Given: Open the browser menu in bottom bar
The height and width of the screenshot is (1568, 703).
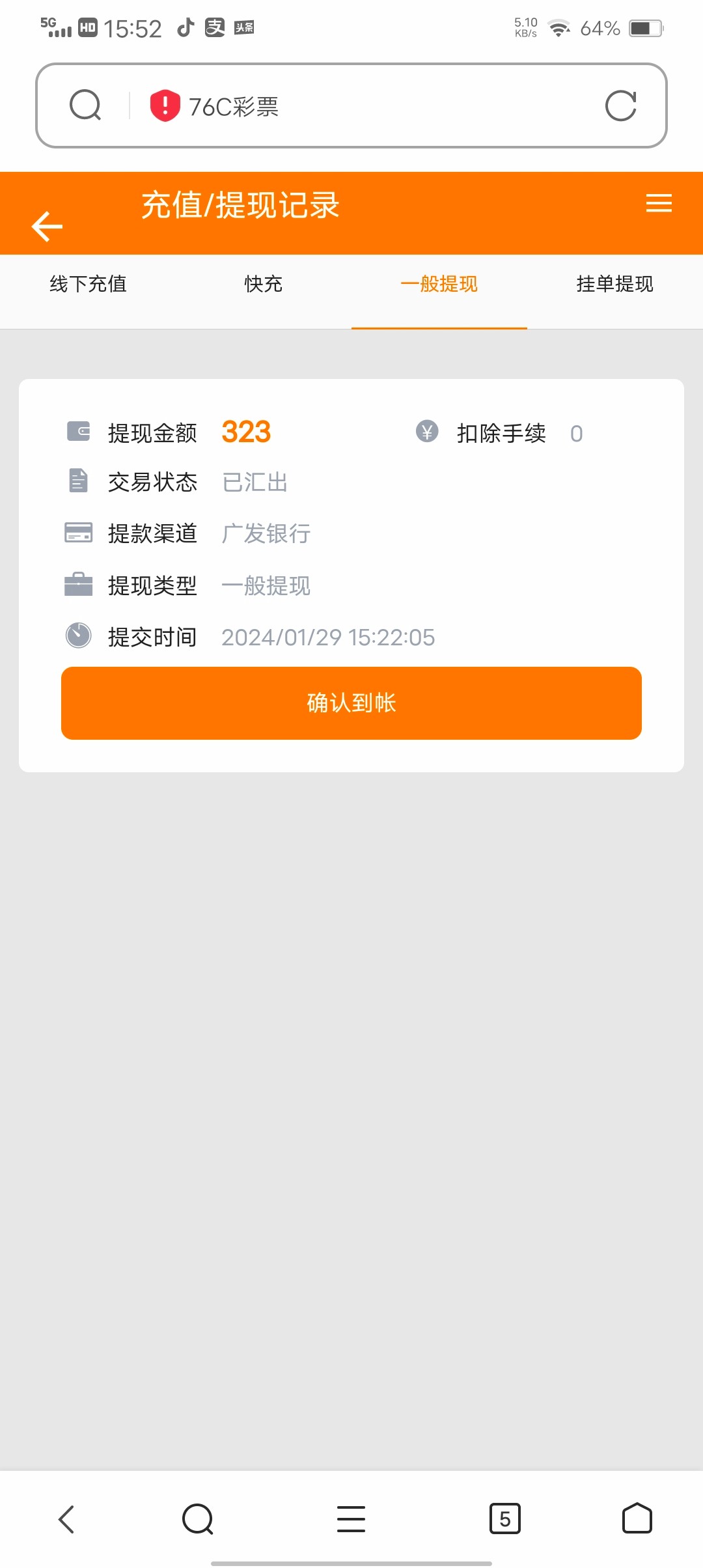Looking at the screenshot, I should point(351,1519).
